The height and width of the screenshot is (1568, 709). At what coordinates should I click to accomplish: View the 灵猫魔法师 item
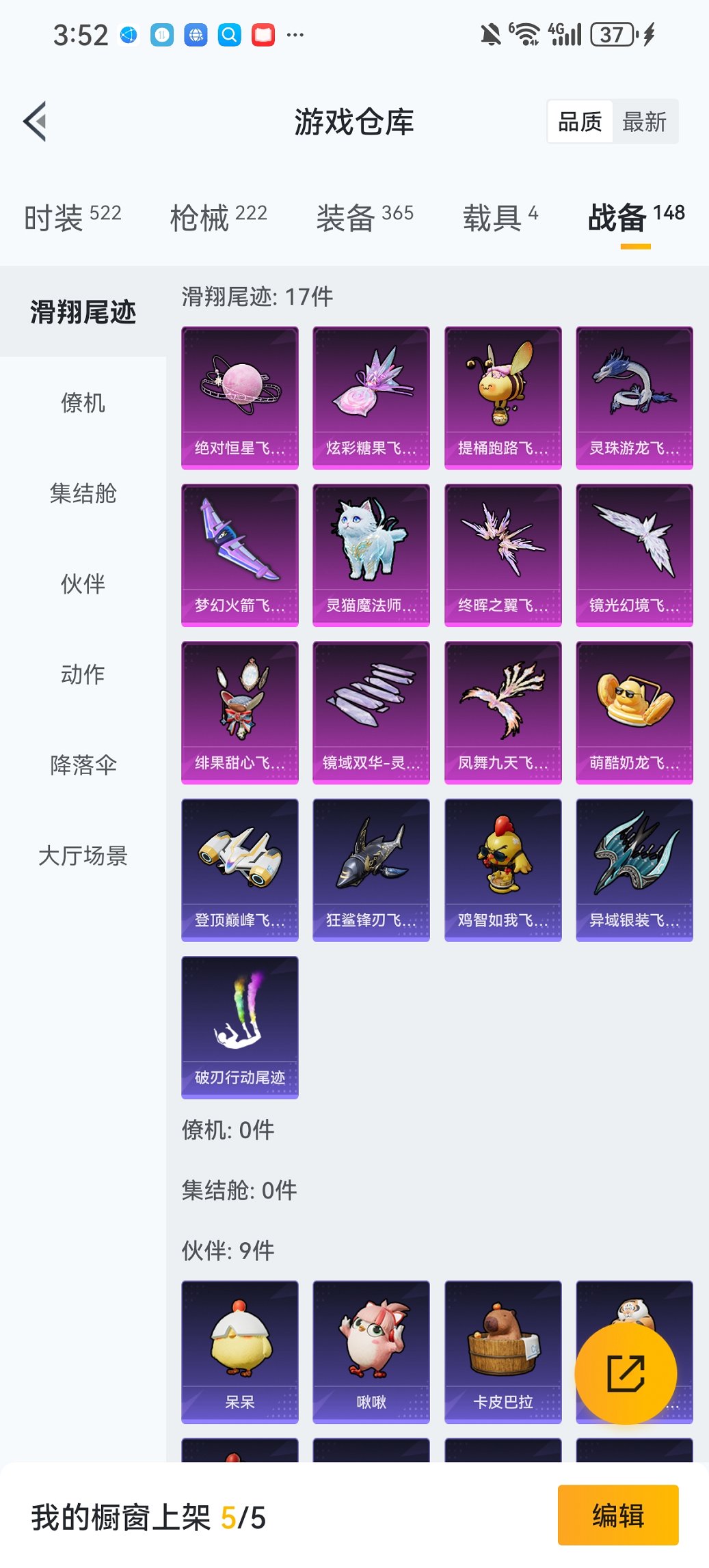[371, 555]
